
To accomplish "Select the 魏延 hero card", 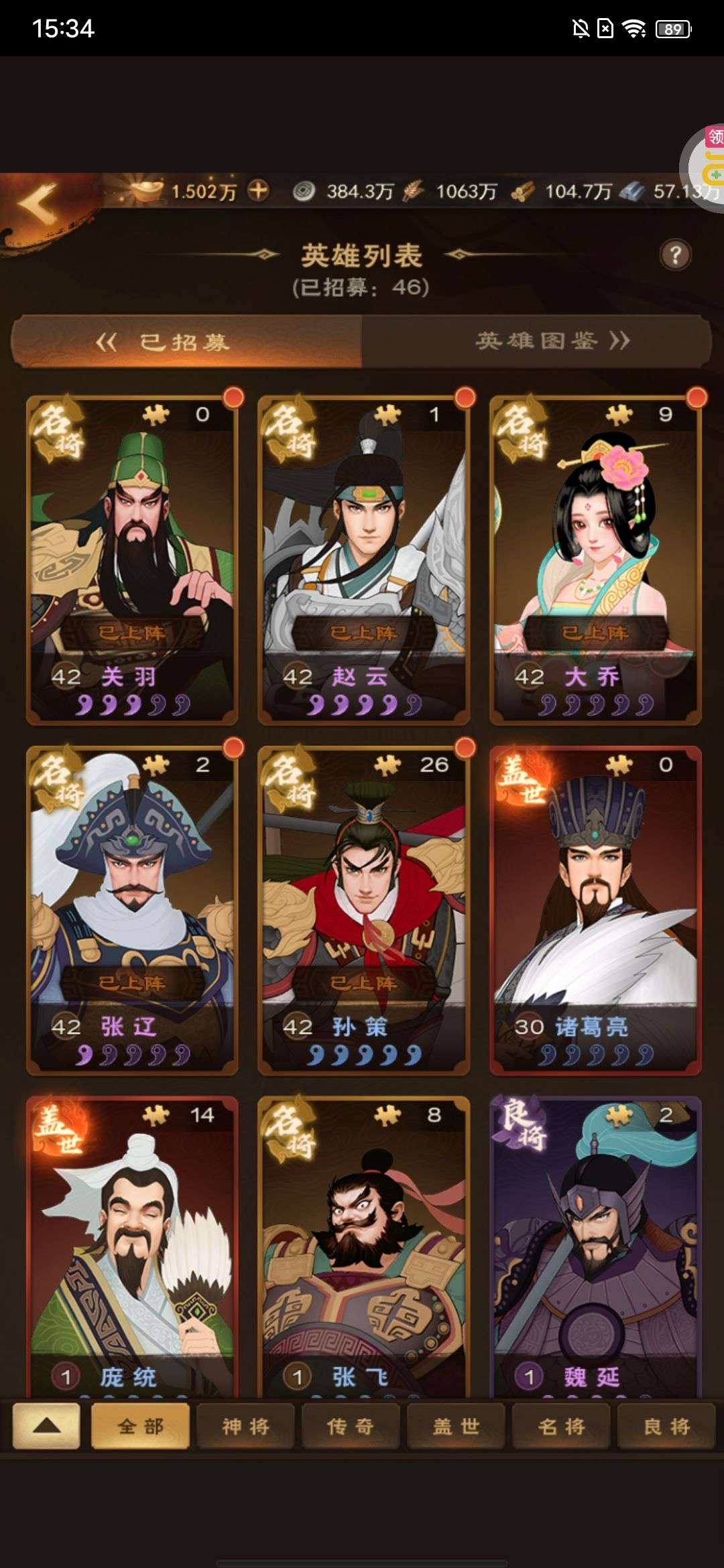I will point(595,1247).
